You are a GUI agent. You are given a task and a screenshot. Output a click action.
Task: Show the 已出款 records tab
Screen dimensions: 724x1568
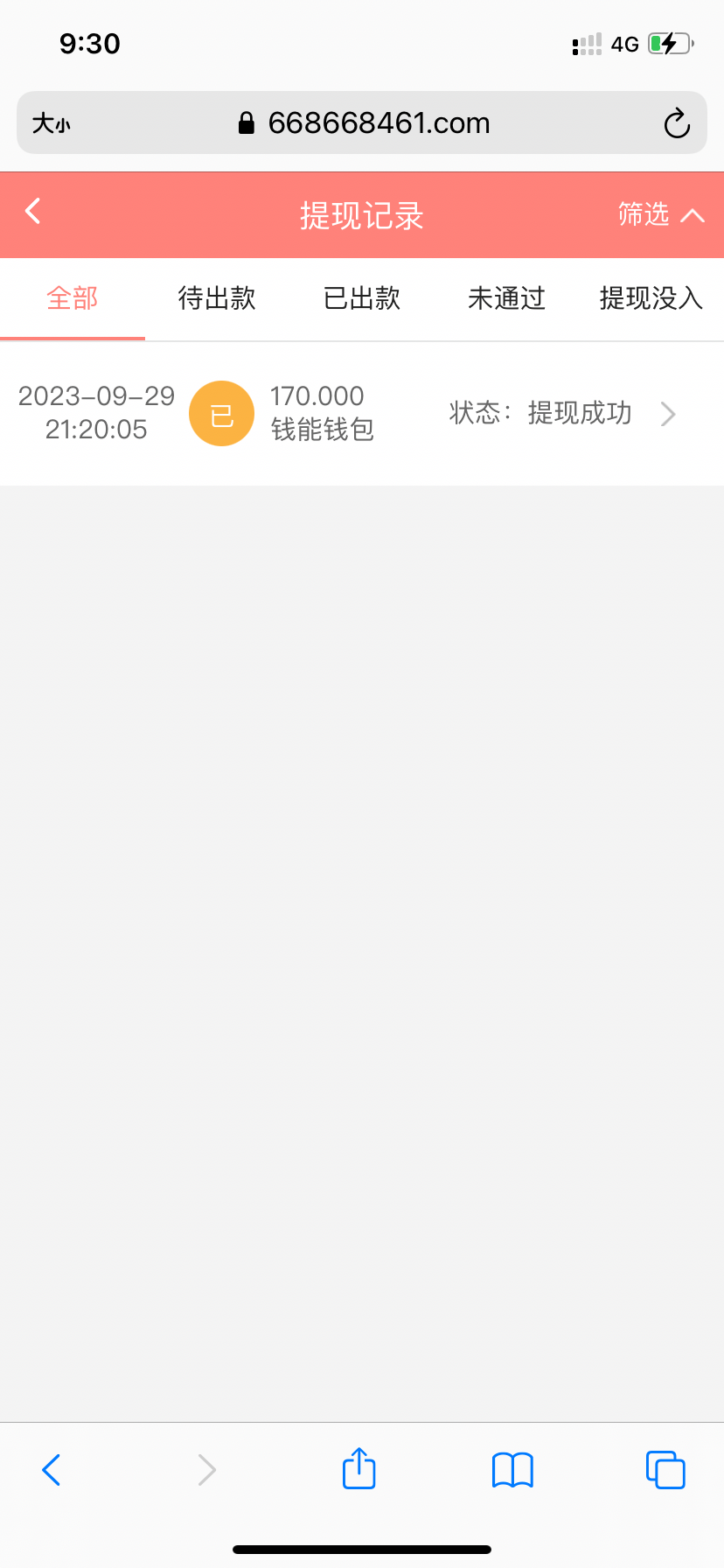coord(362,298)
